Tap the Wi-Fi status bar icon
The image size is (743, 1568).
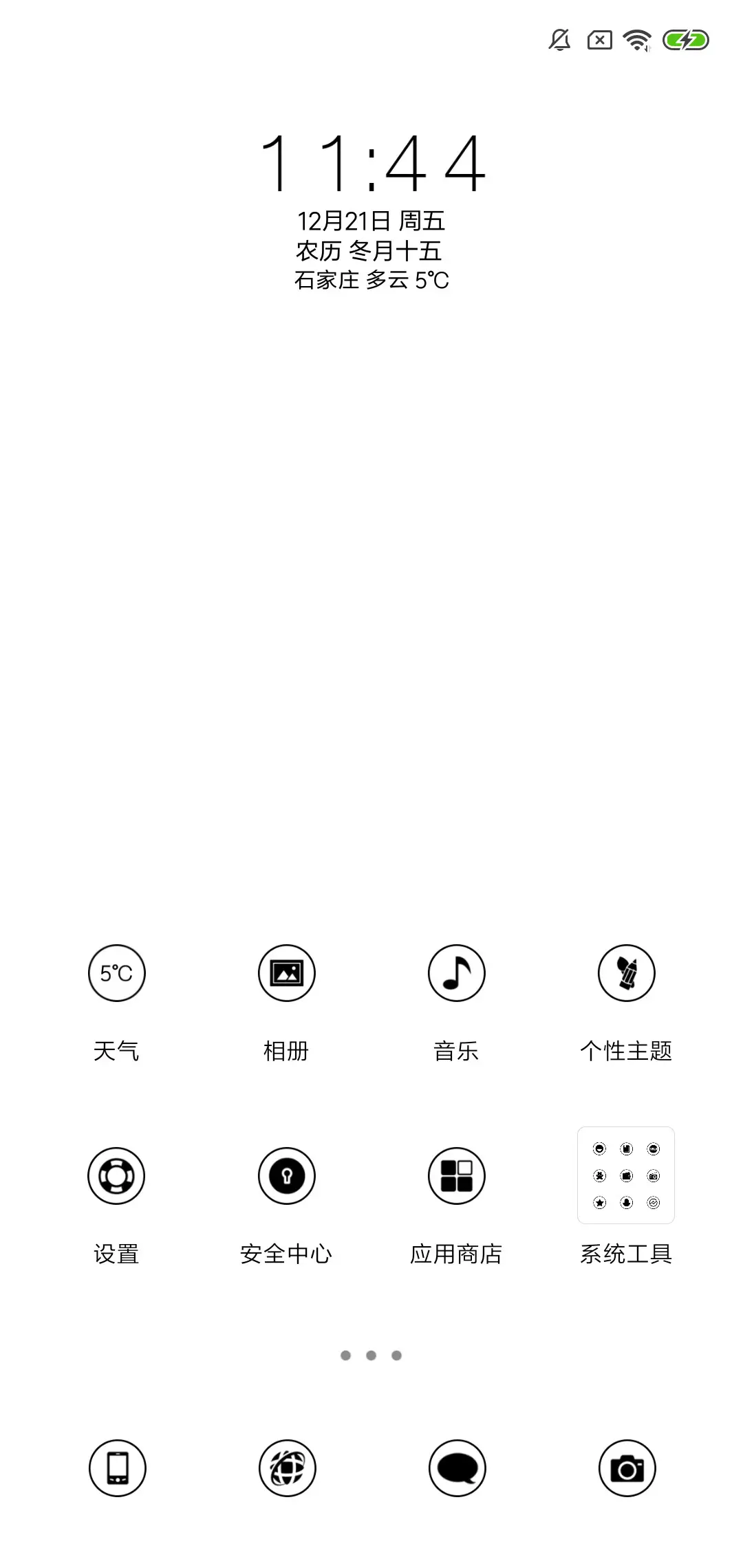pos(636,41)
